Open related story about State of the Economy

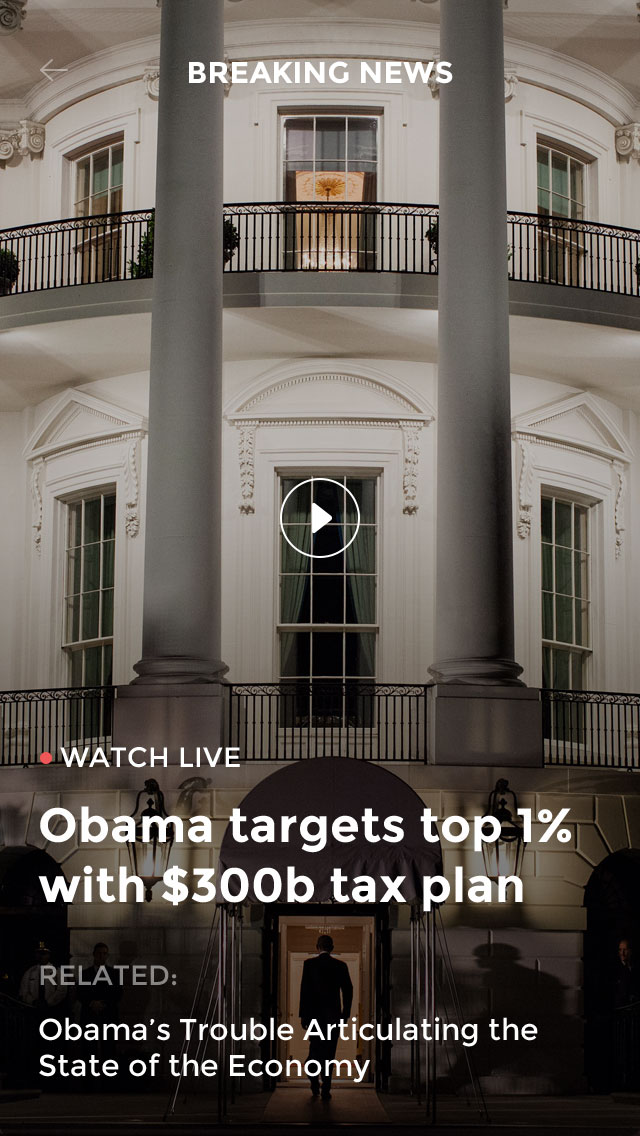coord(288,1047)
